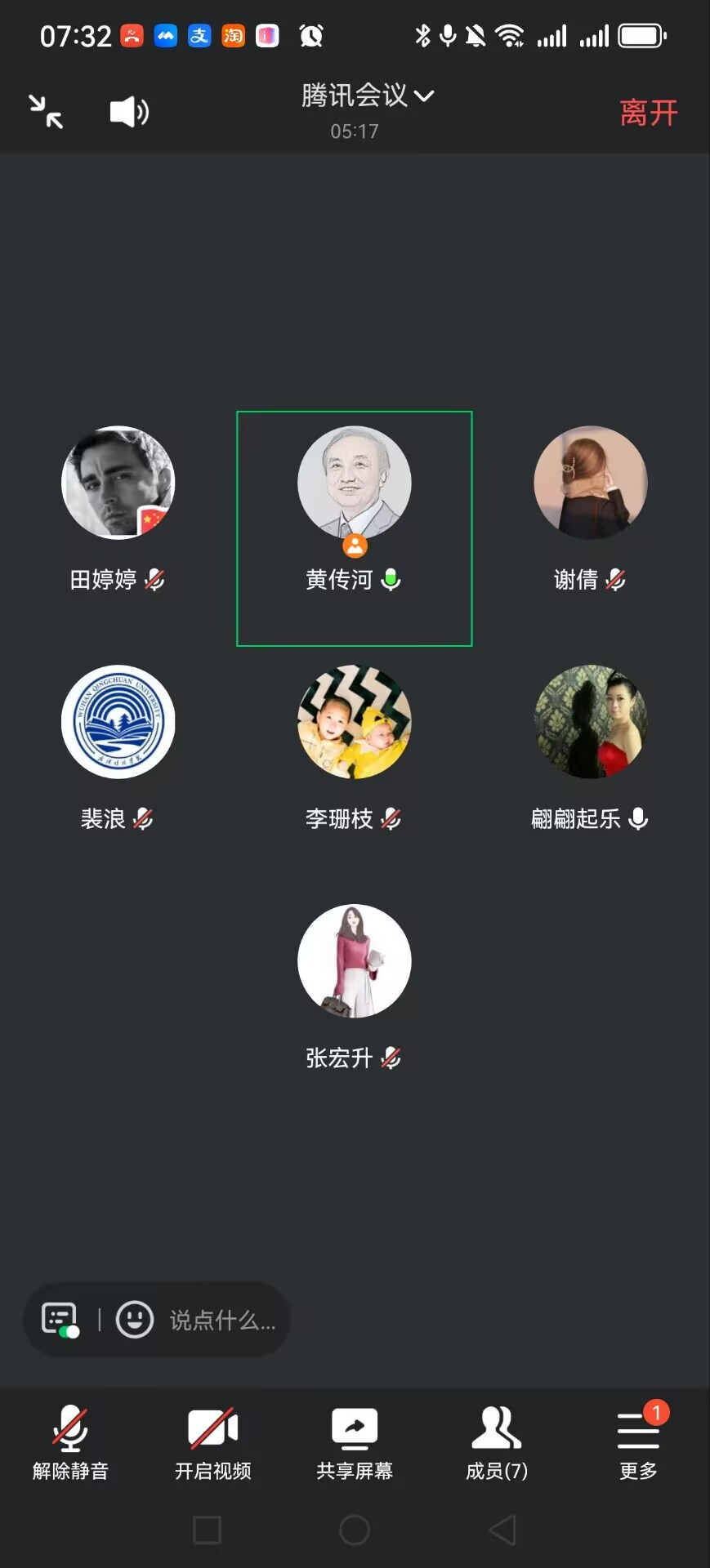Turn on camera via 开启视频
This screenshot has width=710, height=1568.
pyautogui.click(x=212, y=1442)
